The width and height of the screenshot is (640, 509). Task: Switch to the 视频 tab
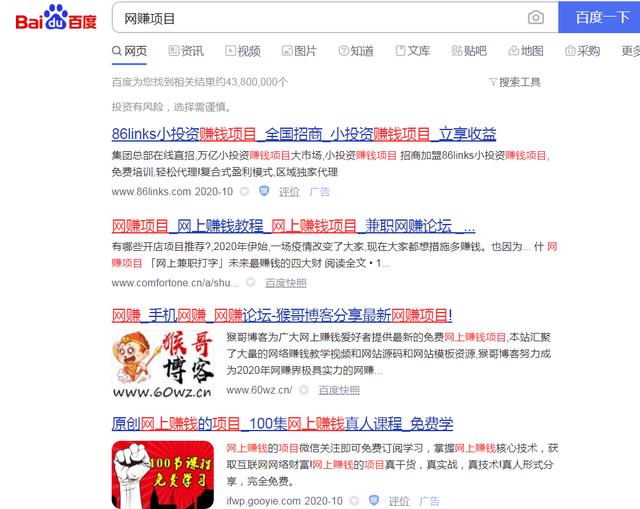click(243, 51)
